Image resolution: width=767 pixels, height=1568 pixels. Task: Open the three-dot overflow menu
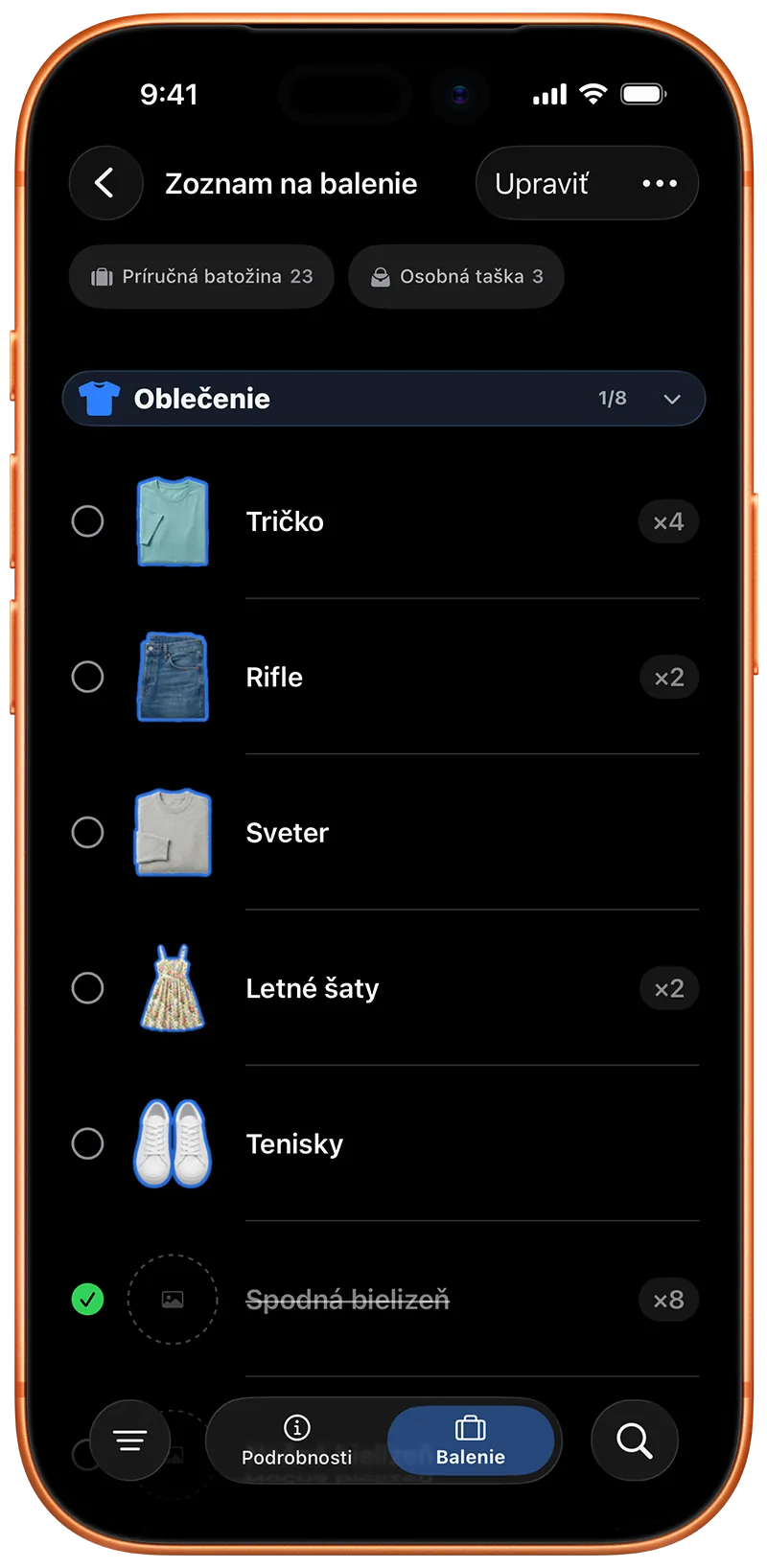660,183
